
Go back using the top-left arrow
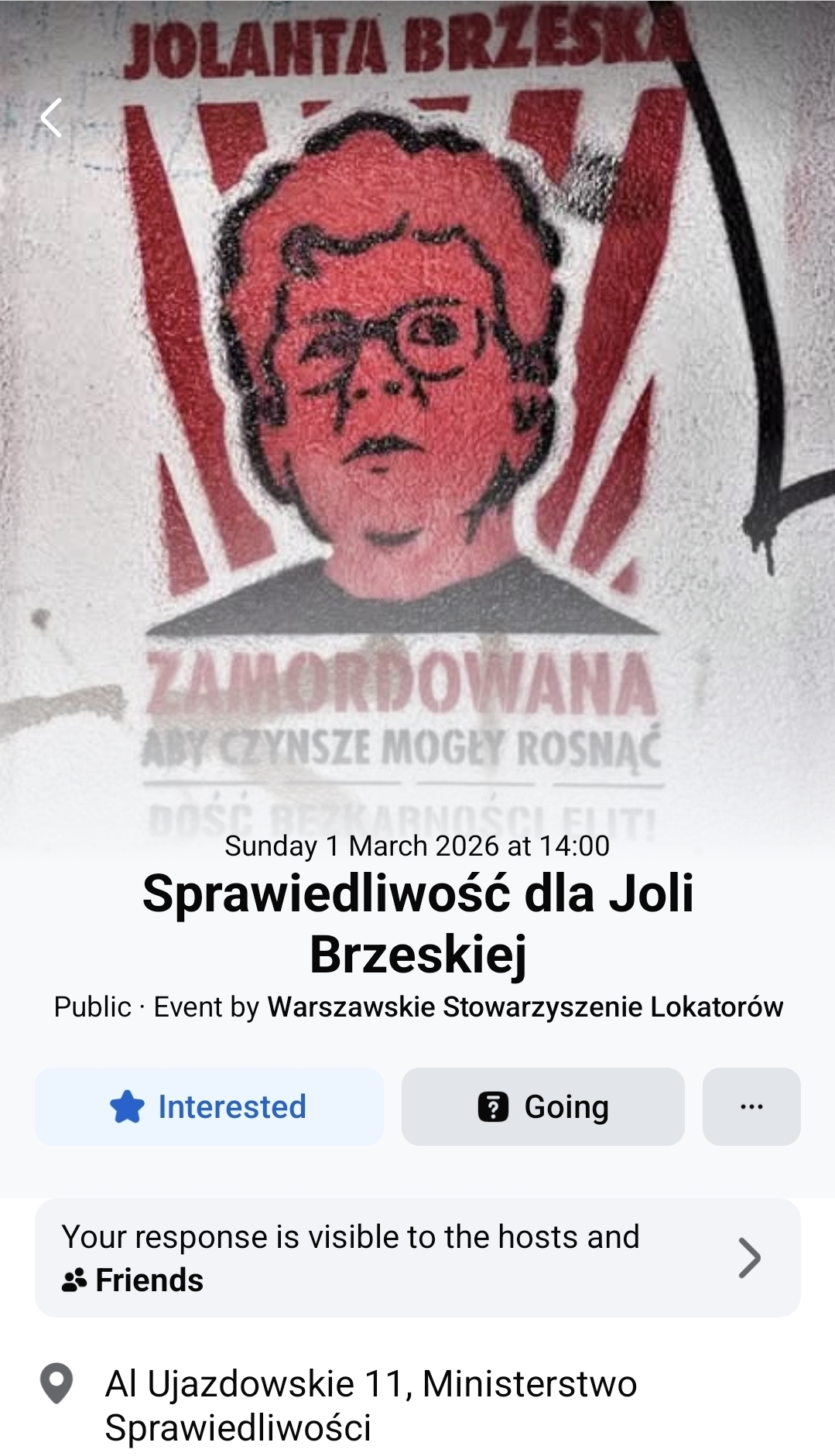(x=51, y=118)
